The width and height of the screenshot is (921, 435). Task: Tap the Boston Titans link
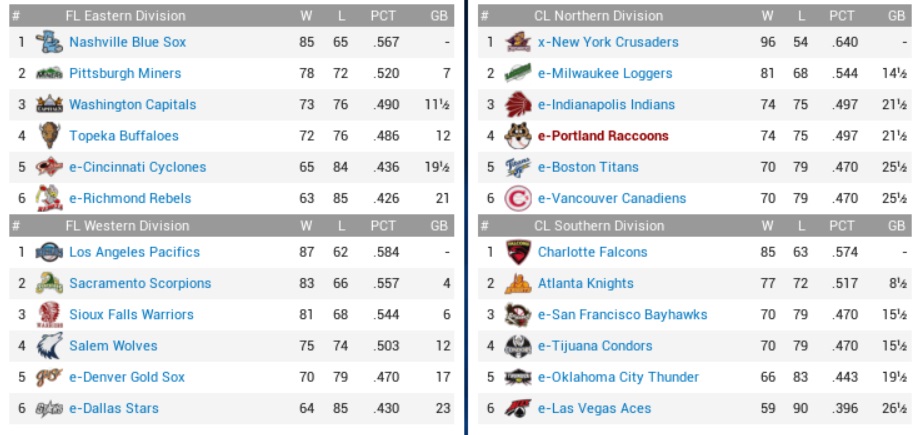tap(588, 167)
